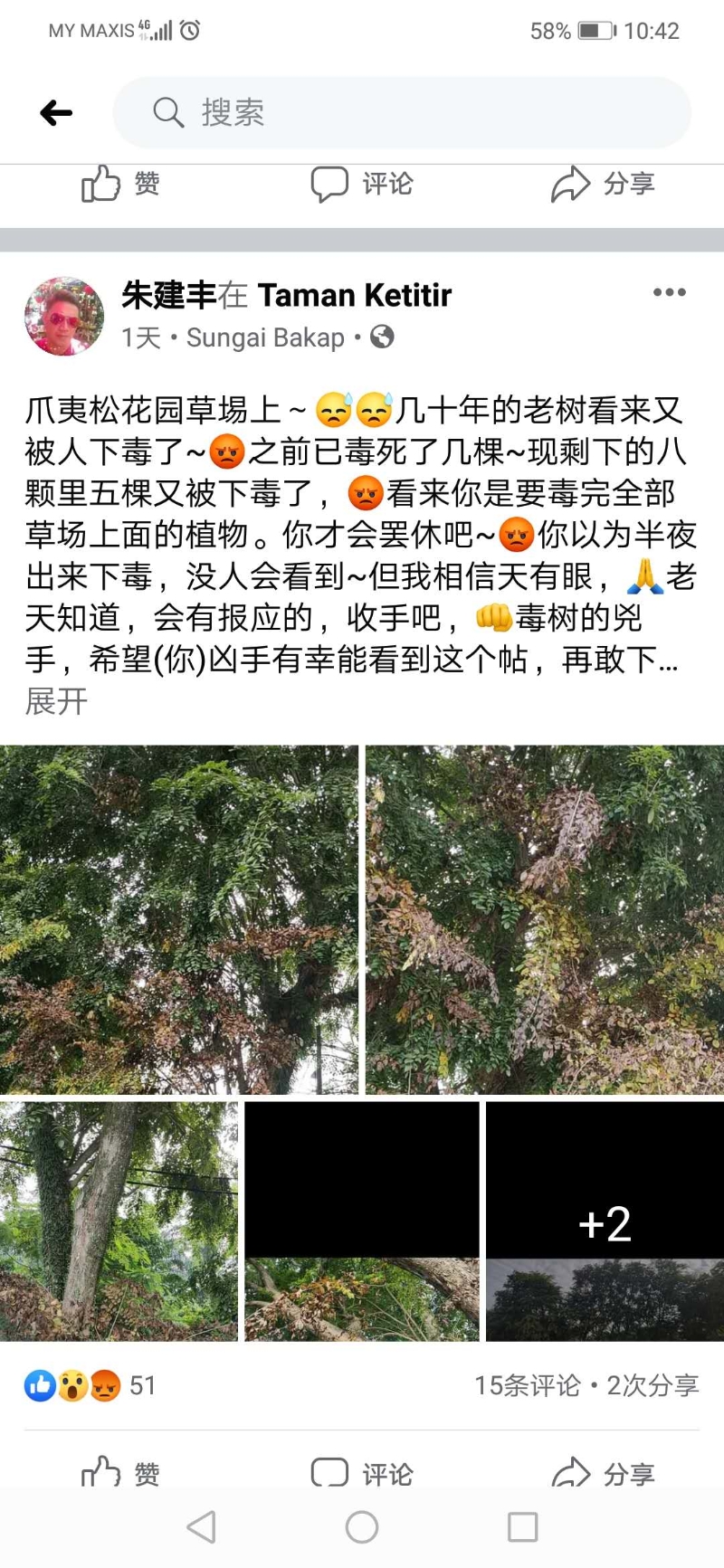Tap the circular home navigation button
Screen dimensions: 724x1568
pyautogui.click(x=361, y=1527)
